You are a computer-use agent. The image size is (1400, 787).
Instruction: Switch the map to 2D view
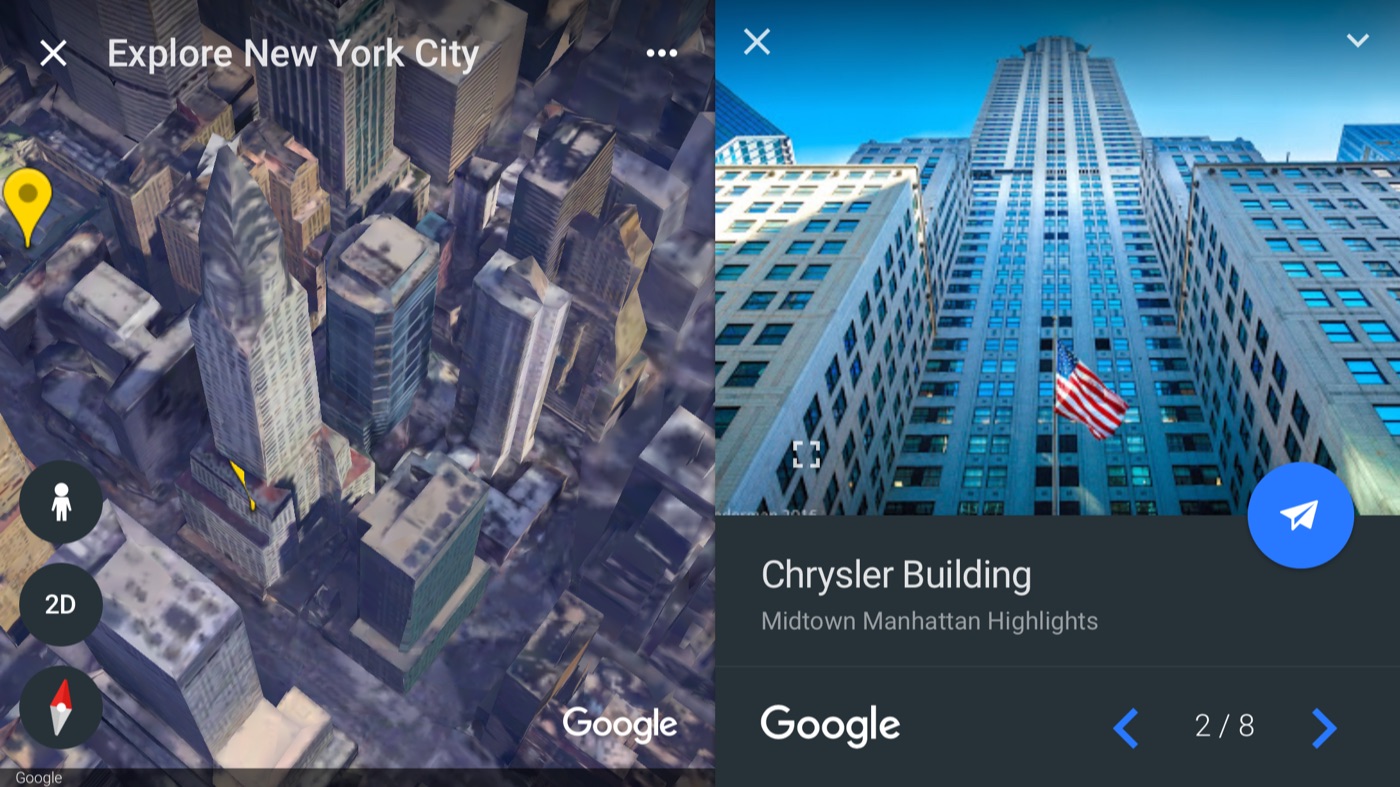click(61, 604)
